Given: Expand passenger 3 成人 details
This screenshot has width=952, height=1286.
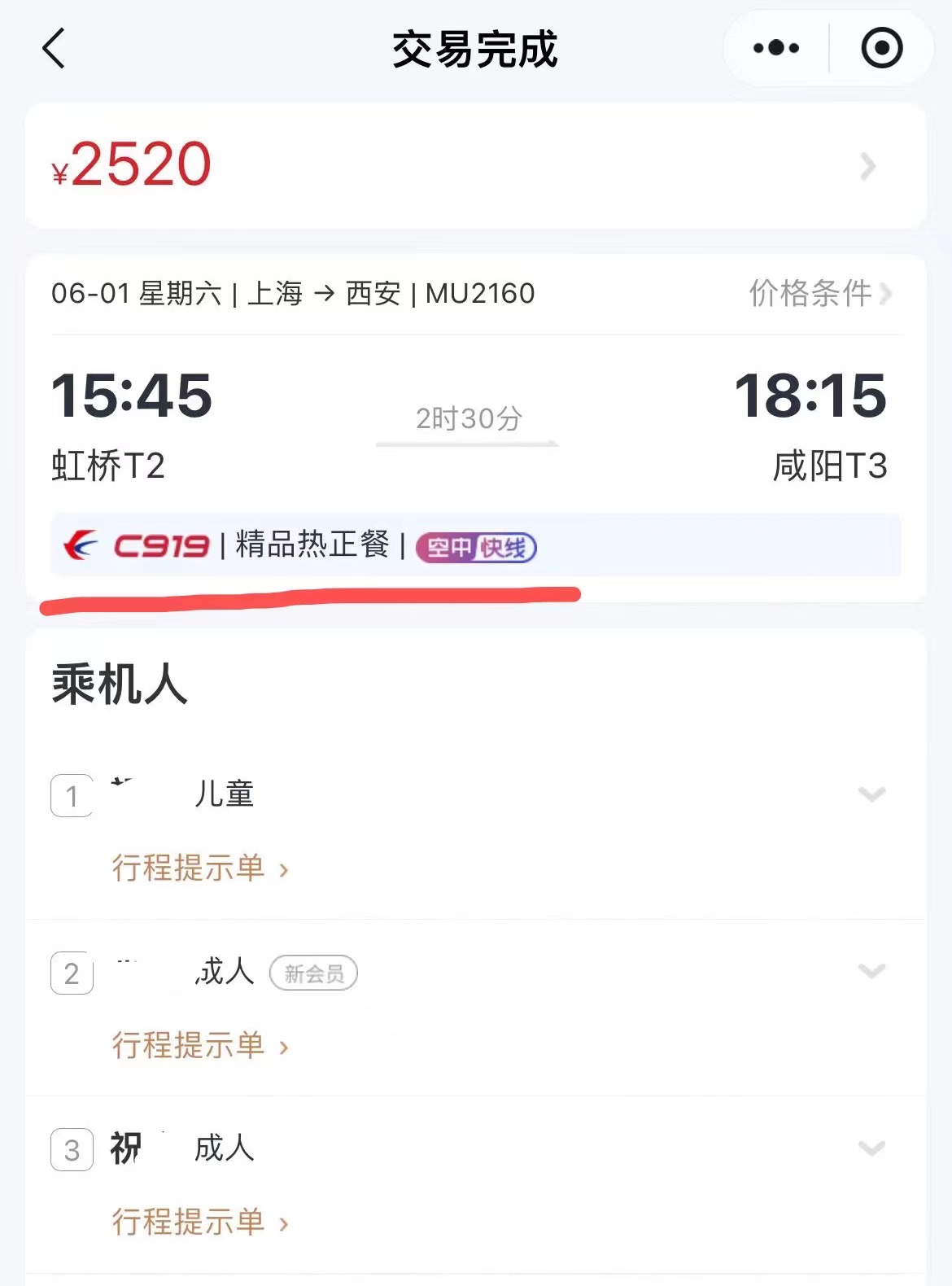Looking at the screenshot, I should [871, 1148].
